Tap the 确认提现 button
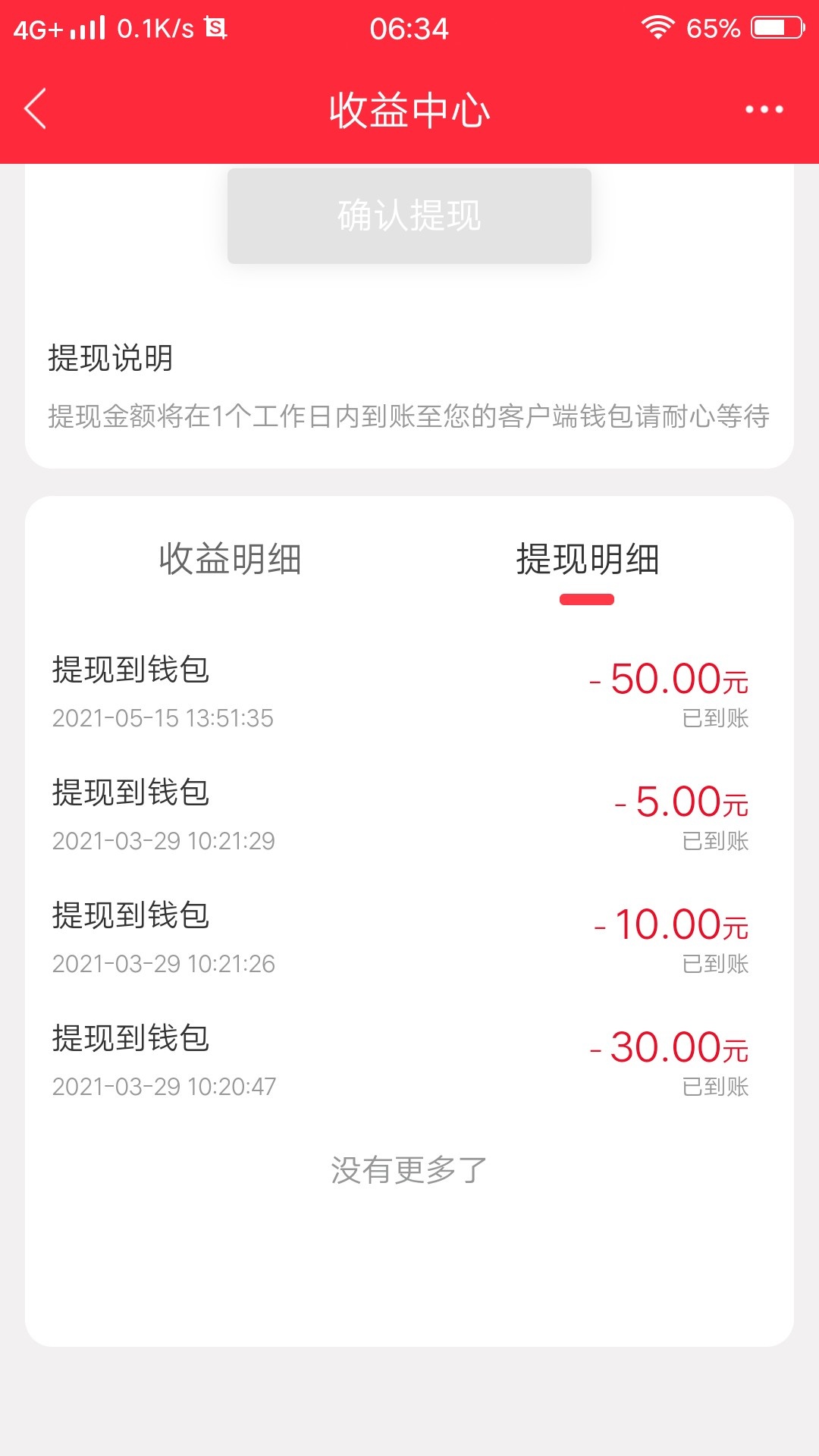Image resolution: width=819 pixels, height=1456 pixels. click(x=409, y=216)
